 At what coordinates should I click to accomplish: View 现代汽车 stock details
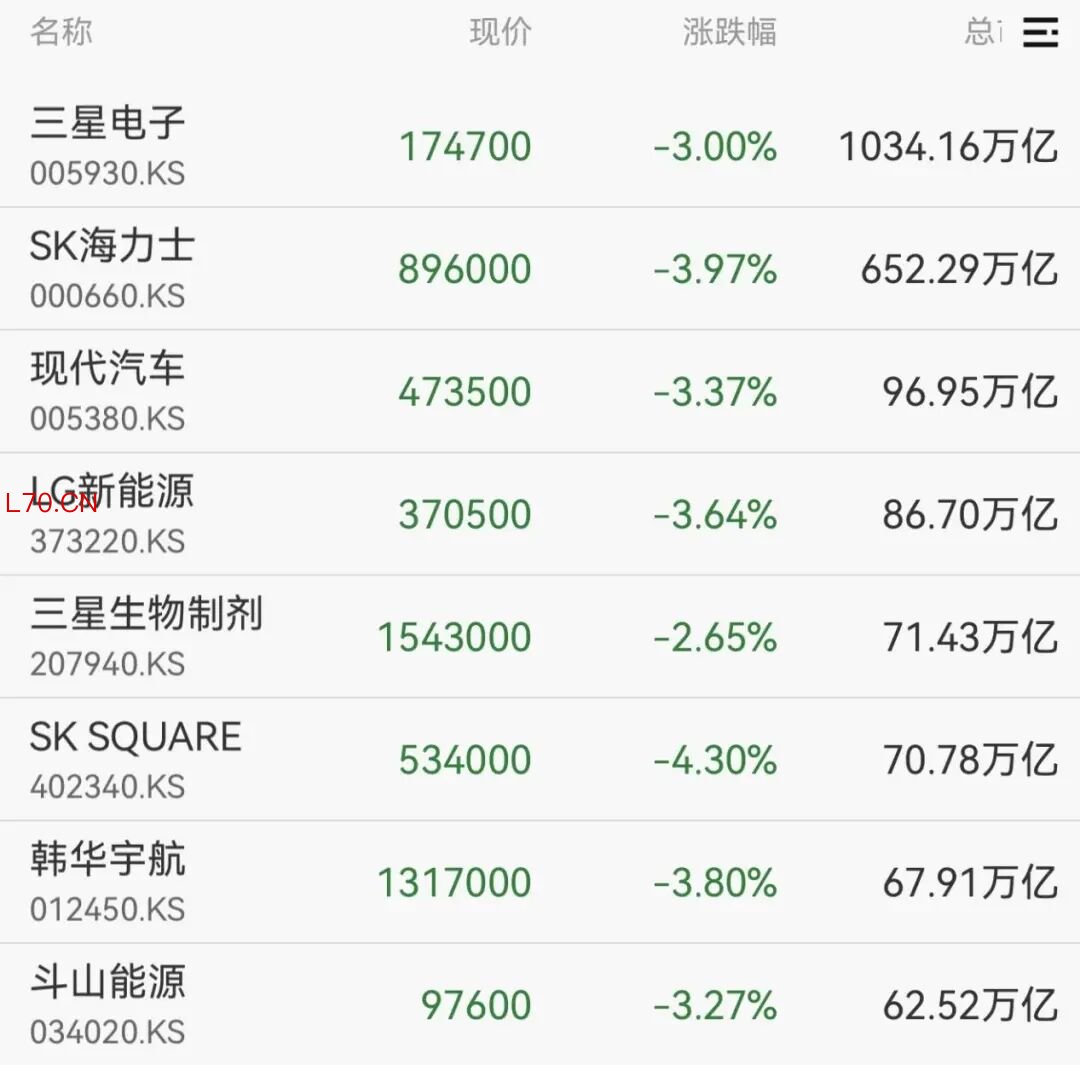(540, 391)
